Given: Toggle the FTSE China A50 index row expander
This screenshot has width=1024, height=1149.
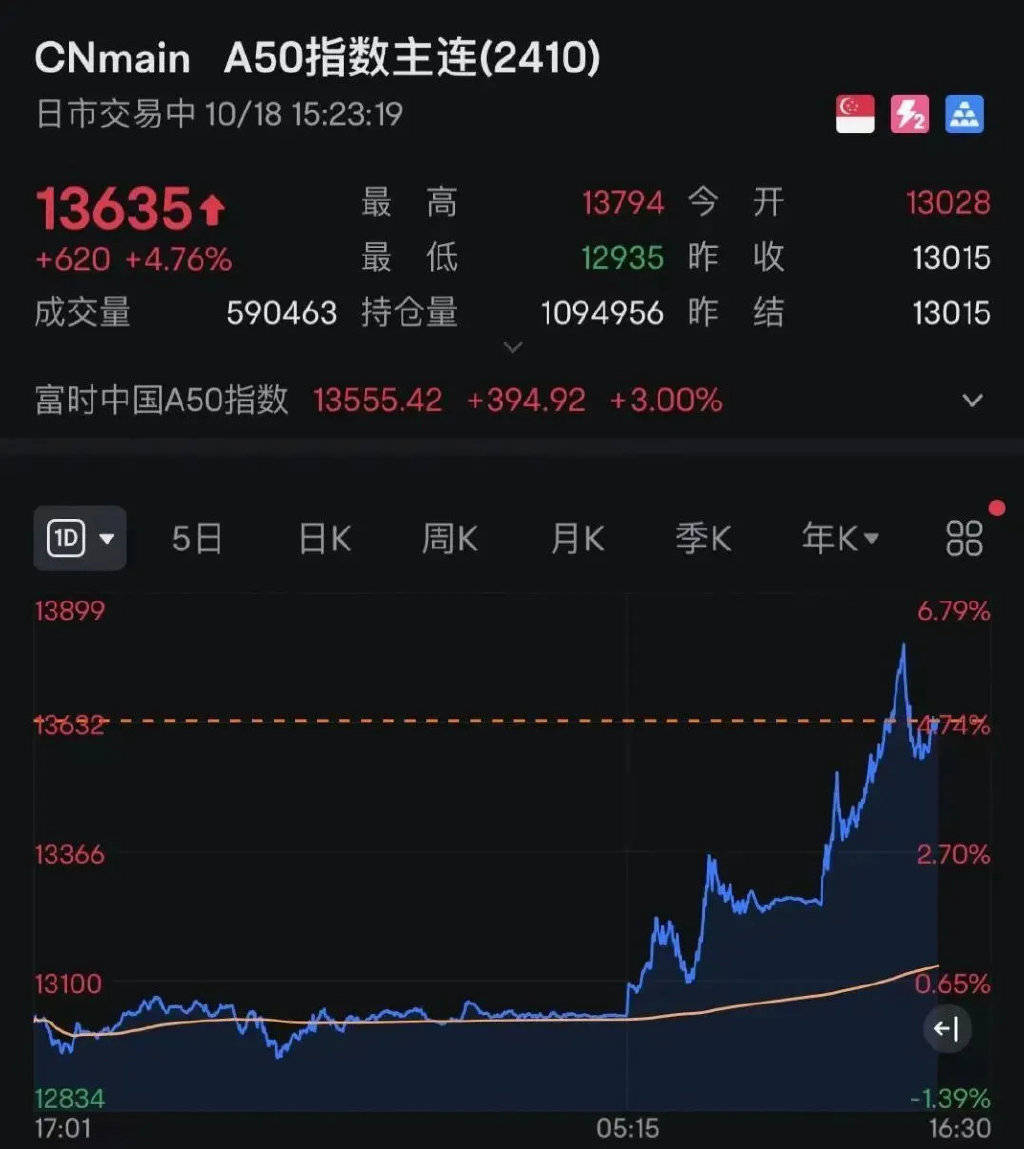Looking at the screenshot, I should [x=971, y=399].
